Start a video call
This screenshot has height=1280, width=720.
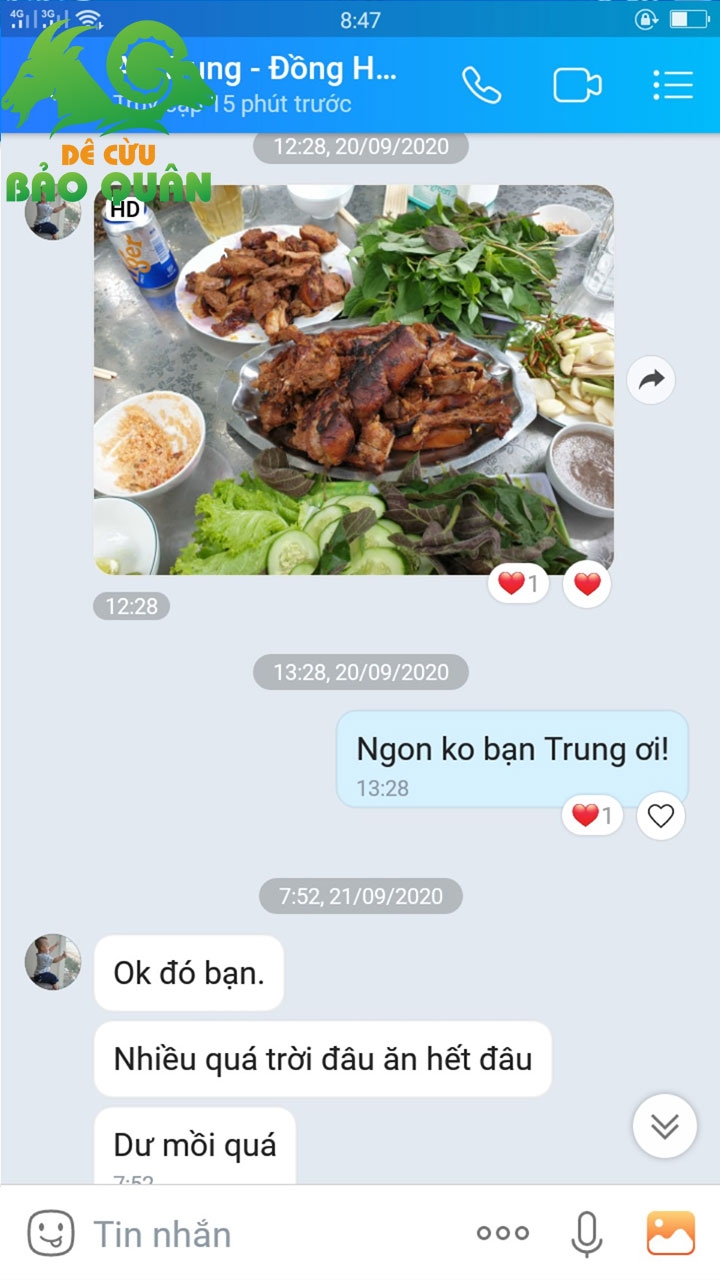click(578, 85)
